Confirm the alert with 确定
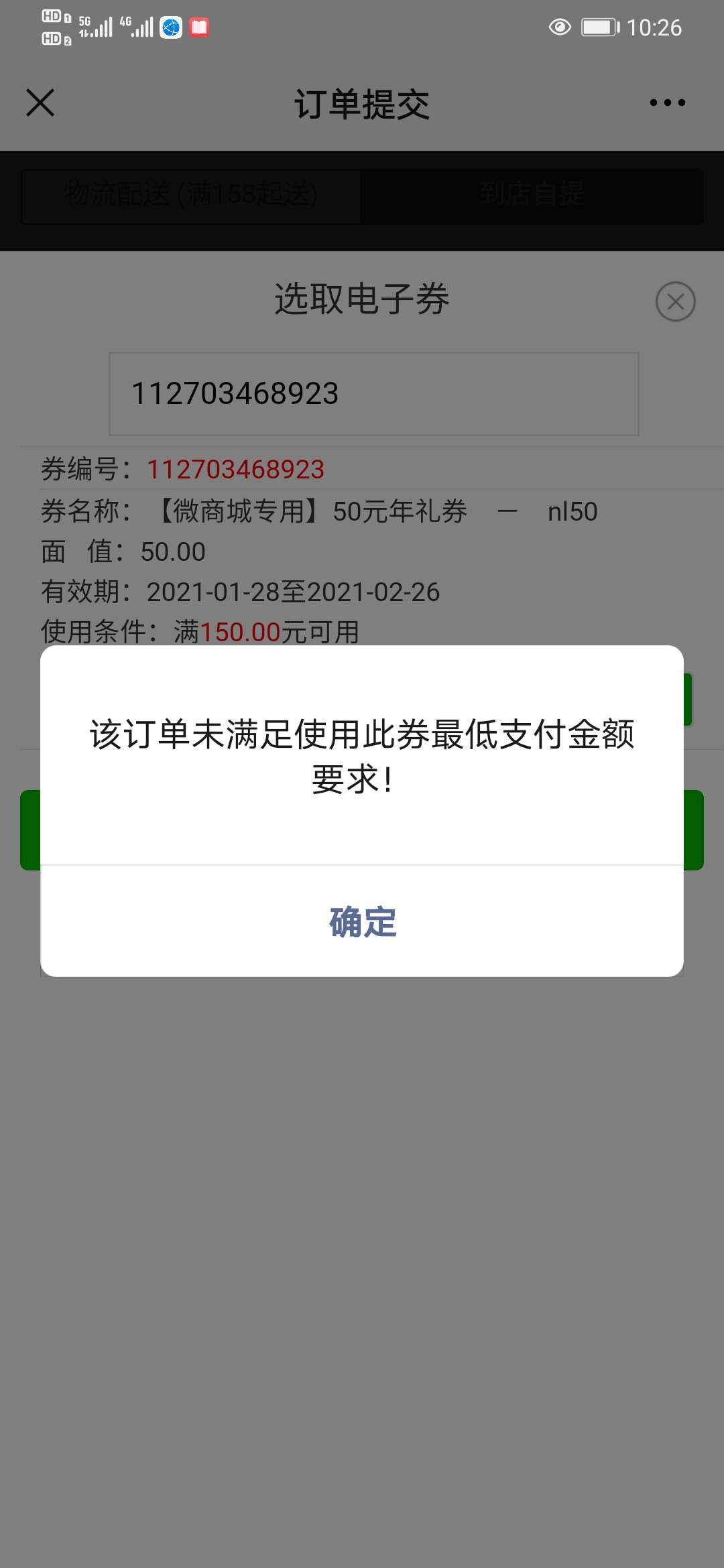Image resolution: width=724 pixels, height=1568 pixels. [x=362, y=921]
